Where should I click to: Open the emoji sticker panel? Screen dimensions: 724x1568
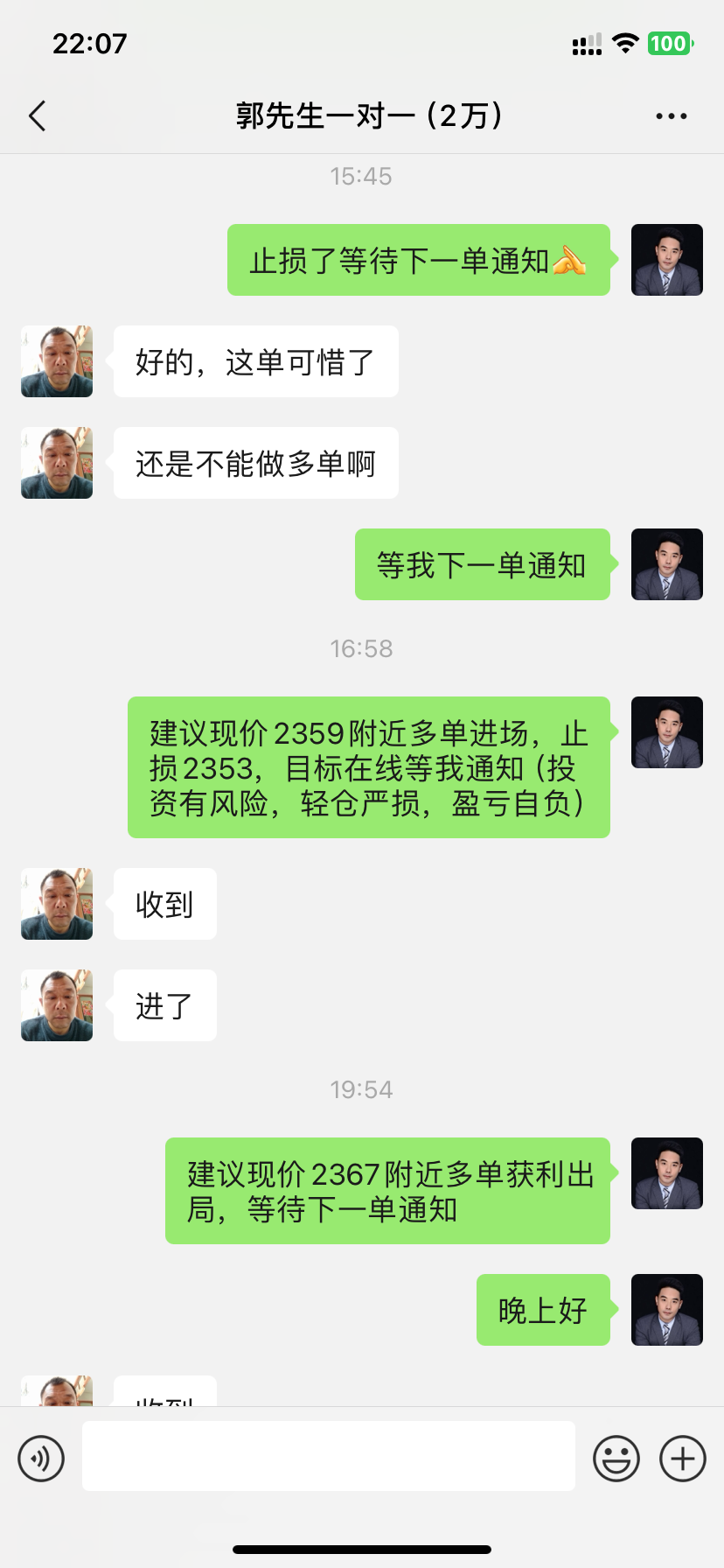pyautogui.click(x=616, y=1459)
